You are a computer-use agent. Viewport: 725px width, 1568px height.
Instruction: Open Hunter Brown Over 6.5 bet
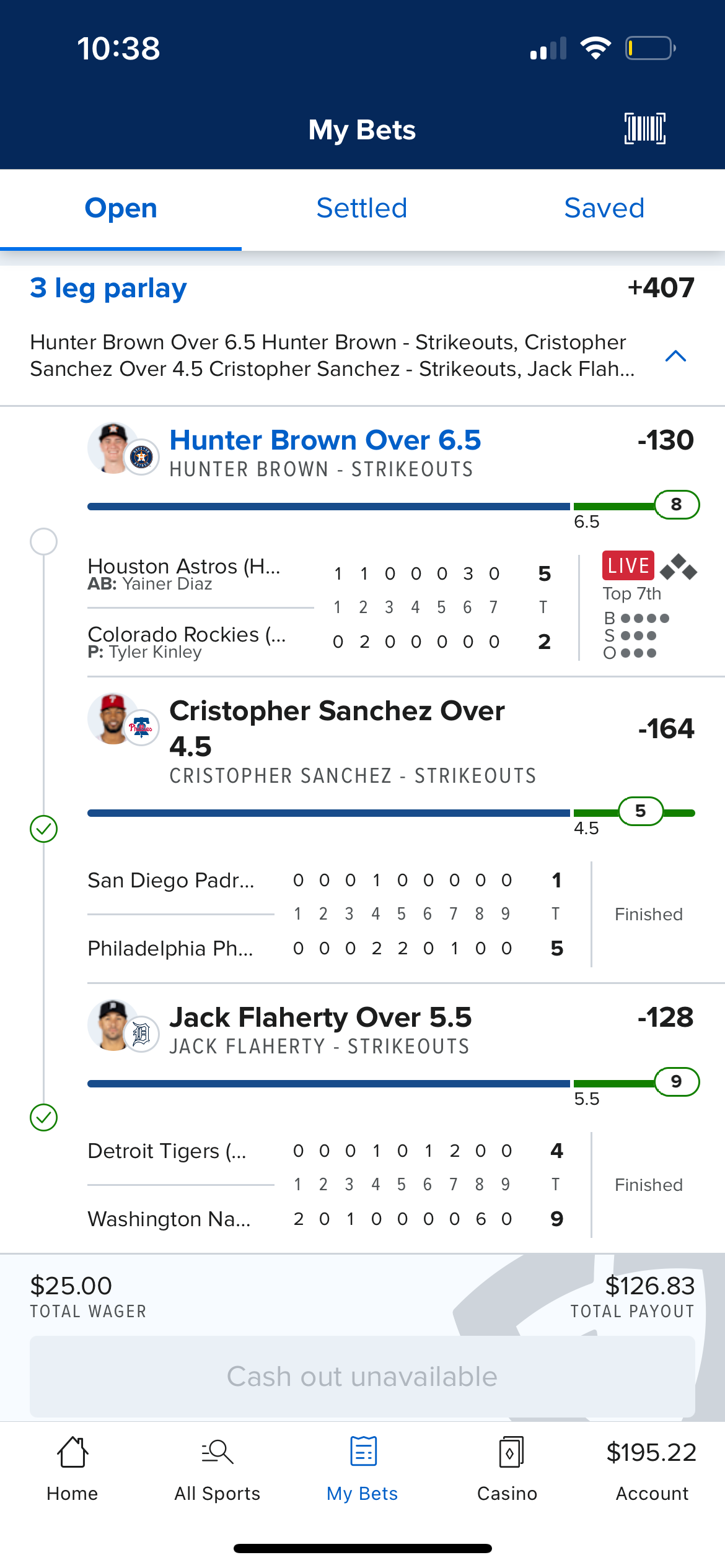[x=325, y=440]
